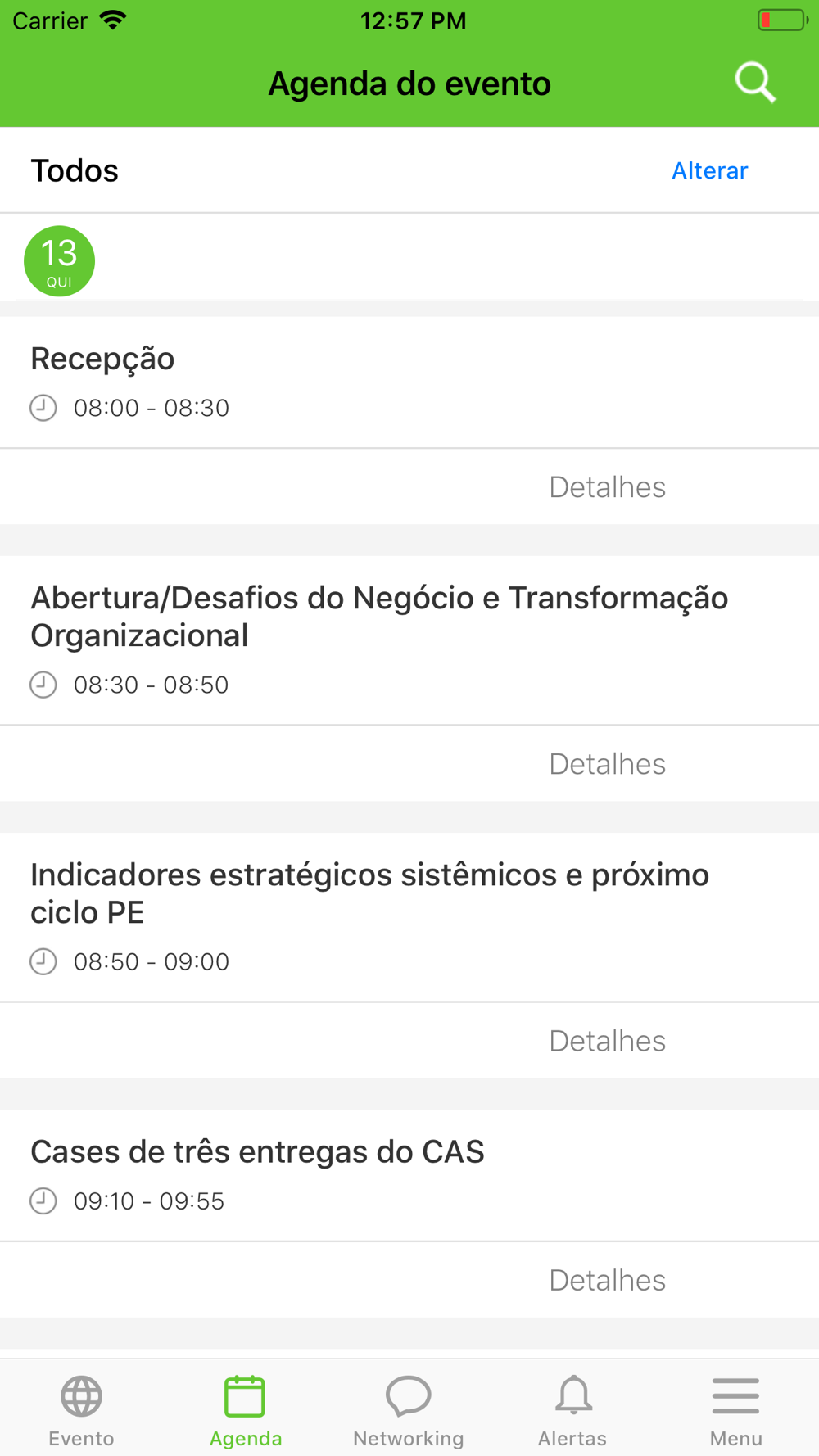The height and width of the screenshot is (1456, 819).
Task: Select the Agenda tab
Action: pyautogui.click(x=245, y=1410)
